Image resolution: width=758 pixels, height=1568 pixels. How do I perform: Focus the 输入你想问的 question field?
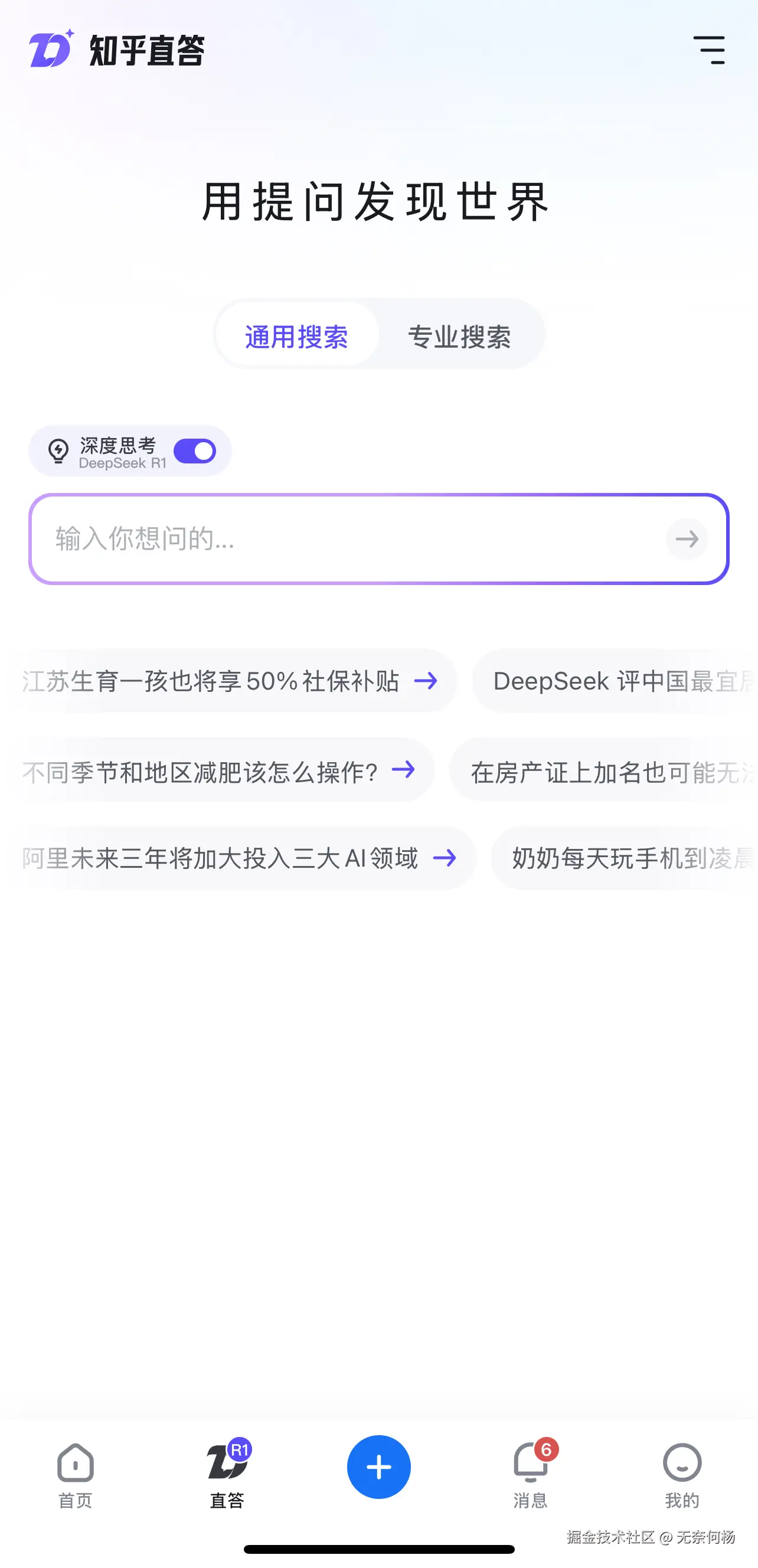pyautogui.click(x=347, y=538)
